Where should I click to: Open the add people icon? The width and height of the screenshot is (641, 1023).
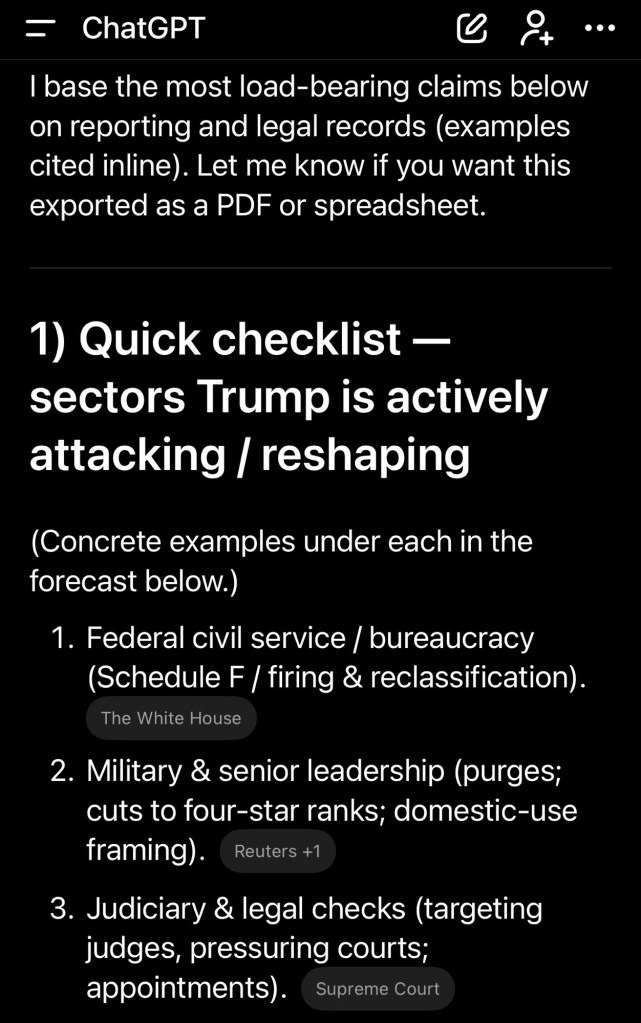[536, 28]
